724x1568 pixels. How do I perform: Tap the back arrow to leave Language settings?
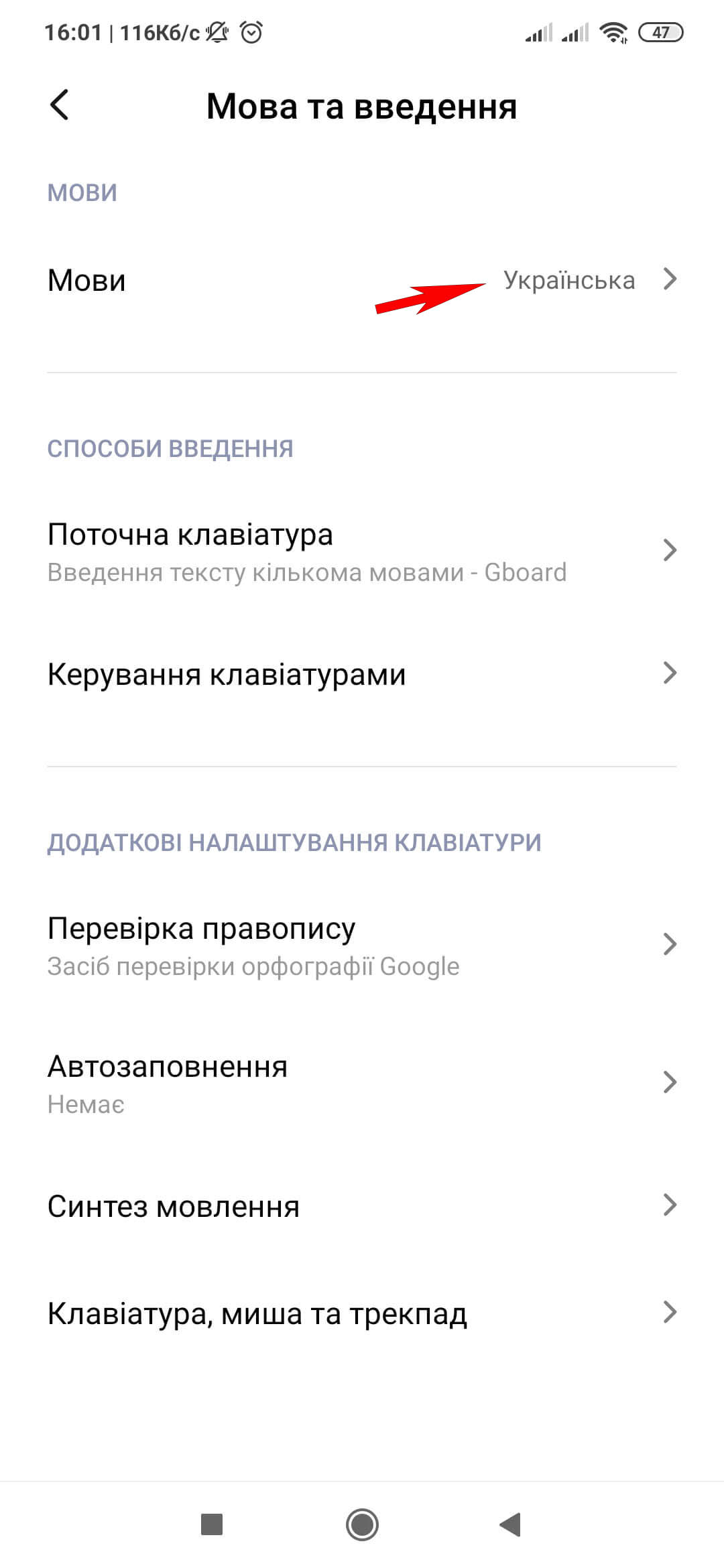60,105
